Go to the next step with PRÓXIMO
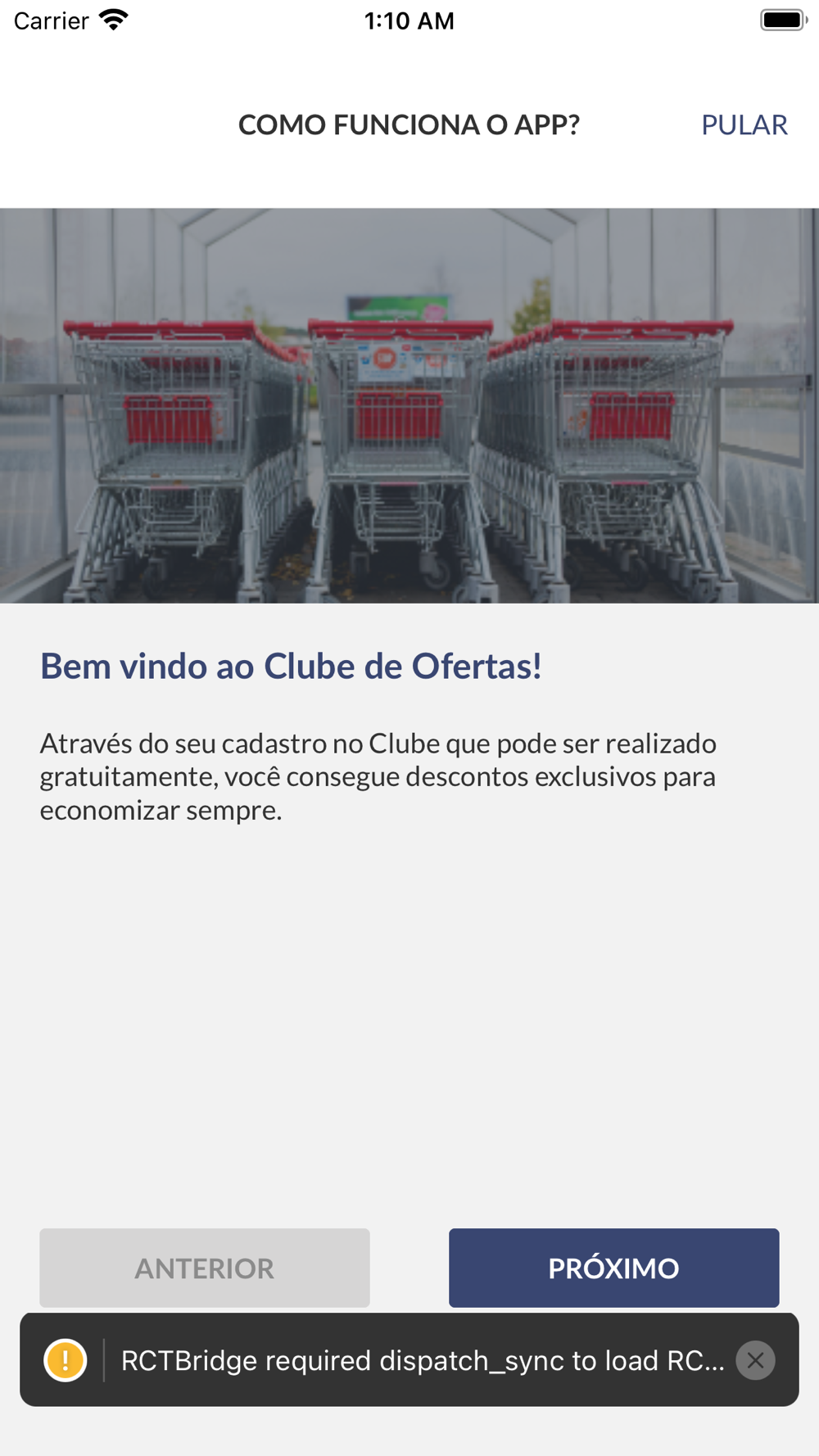The image size is (819, 1456). coord(613,1267)
